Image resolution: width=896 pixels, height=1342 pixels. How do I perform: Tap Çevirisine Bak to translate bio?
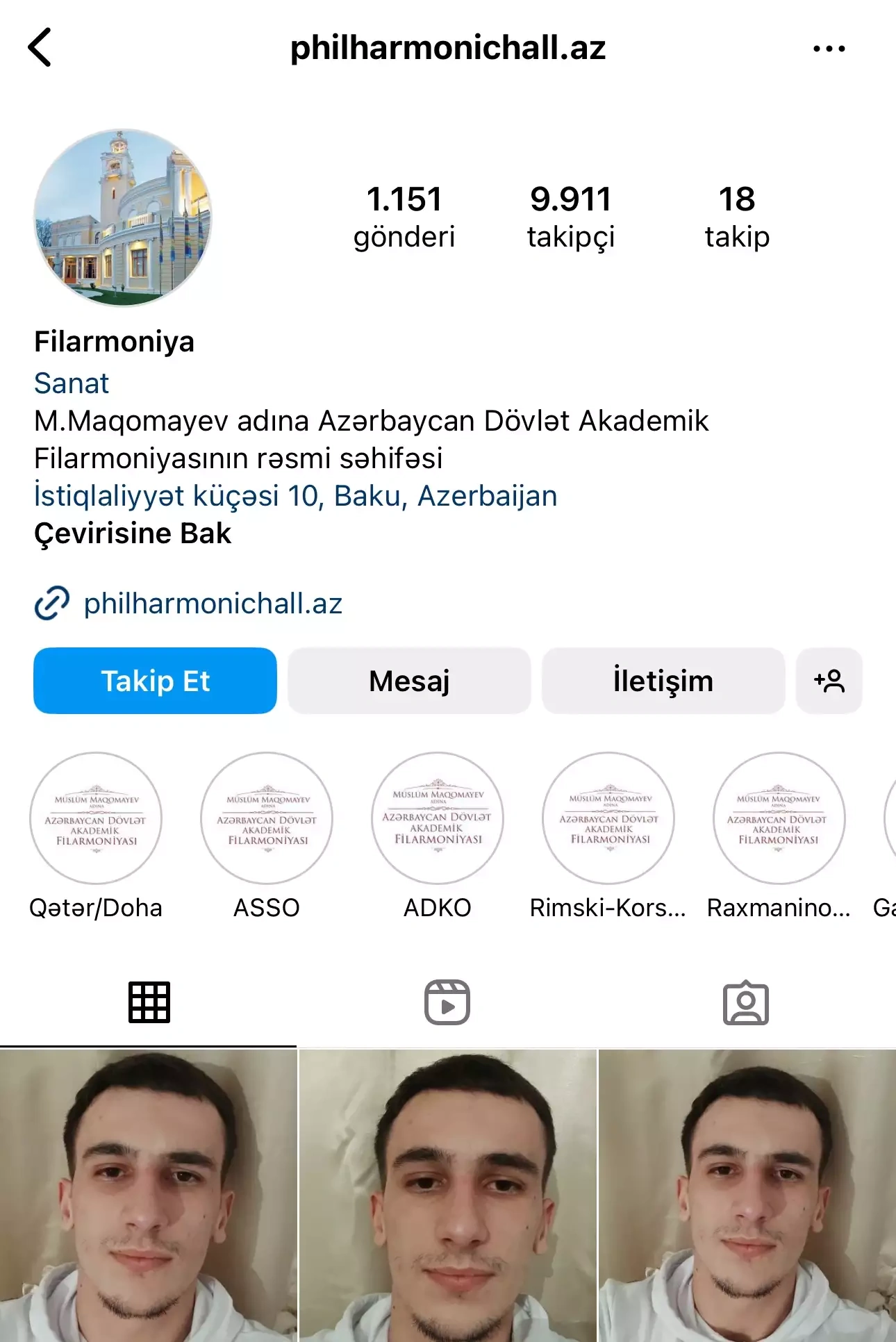133,533
